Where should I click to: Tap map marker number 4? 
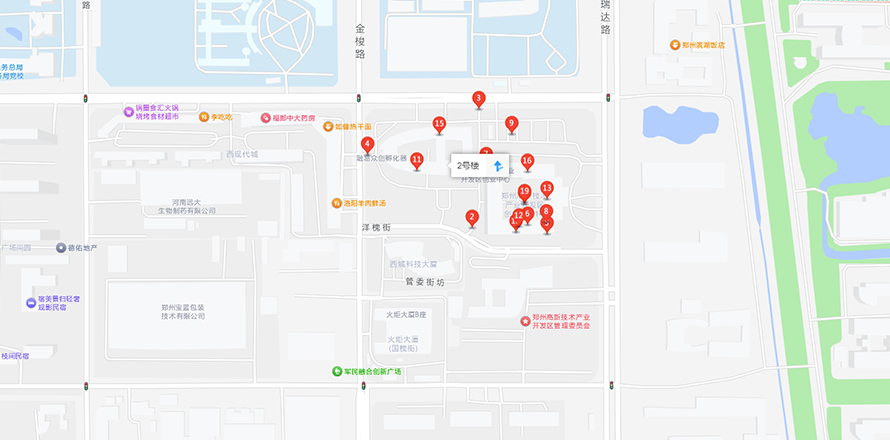pos(368,144)
